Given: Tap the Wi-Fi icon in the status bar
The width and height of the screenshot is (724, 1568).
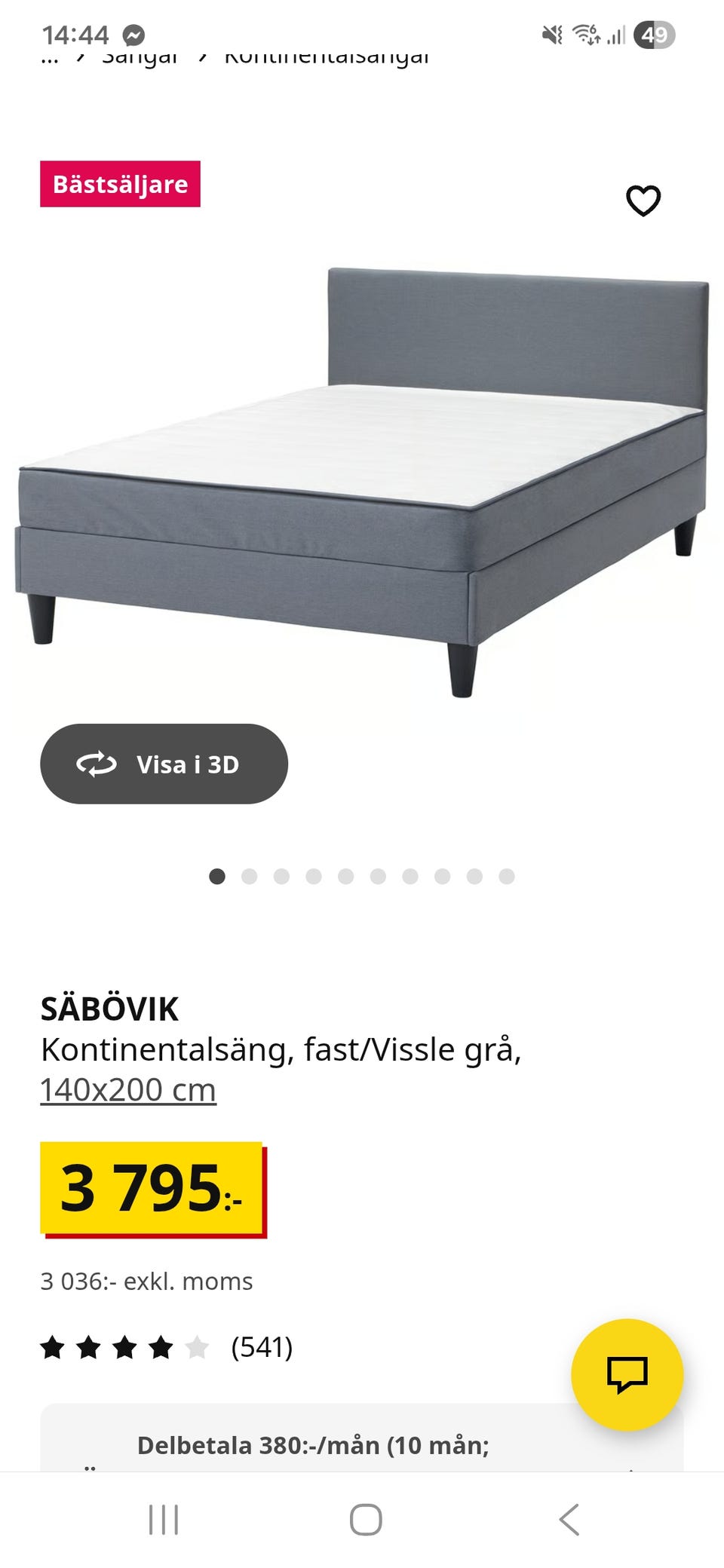Looking at the screenshot, I should pos(587,34).
